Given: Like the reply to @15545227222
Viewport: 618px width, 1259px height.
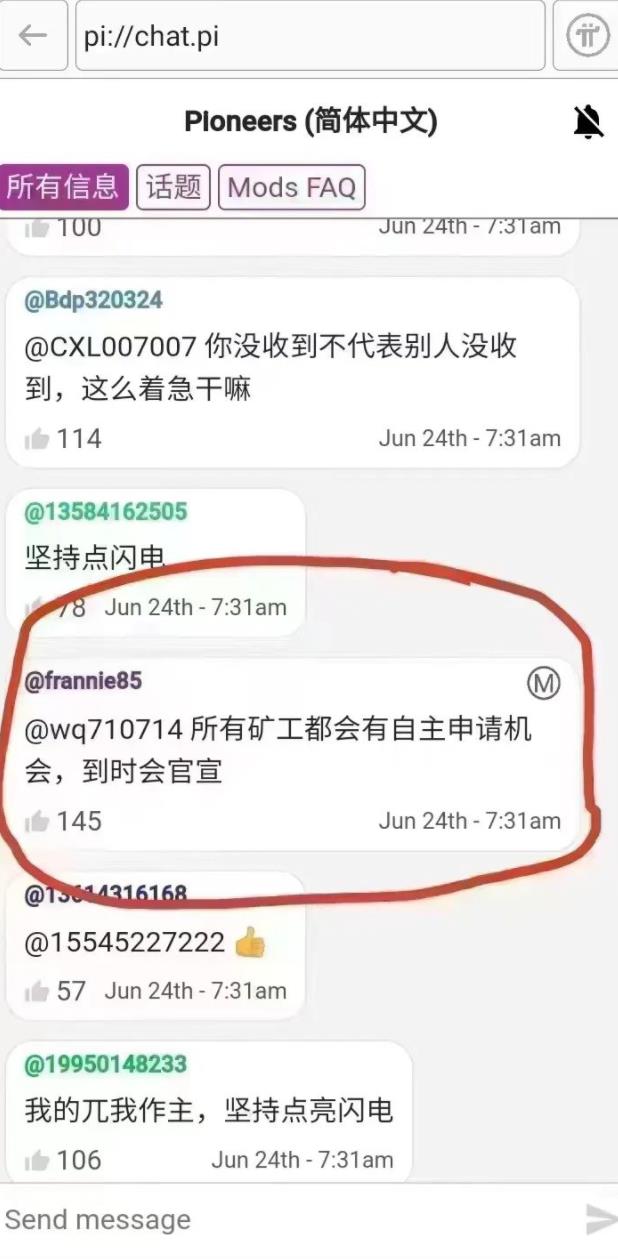Looking at the screenshot, I should point(38,992).
